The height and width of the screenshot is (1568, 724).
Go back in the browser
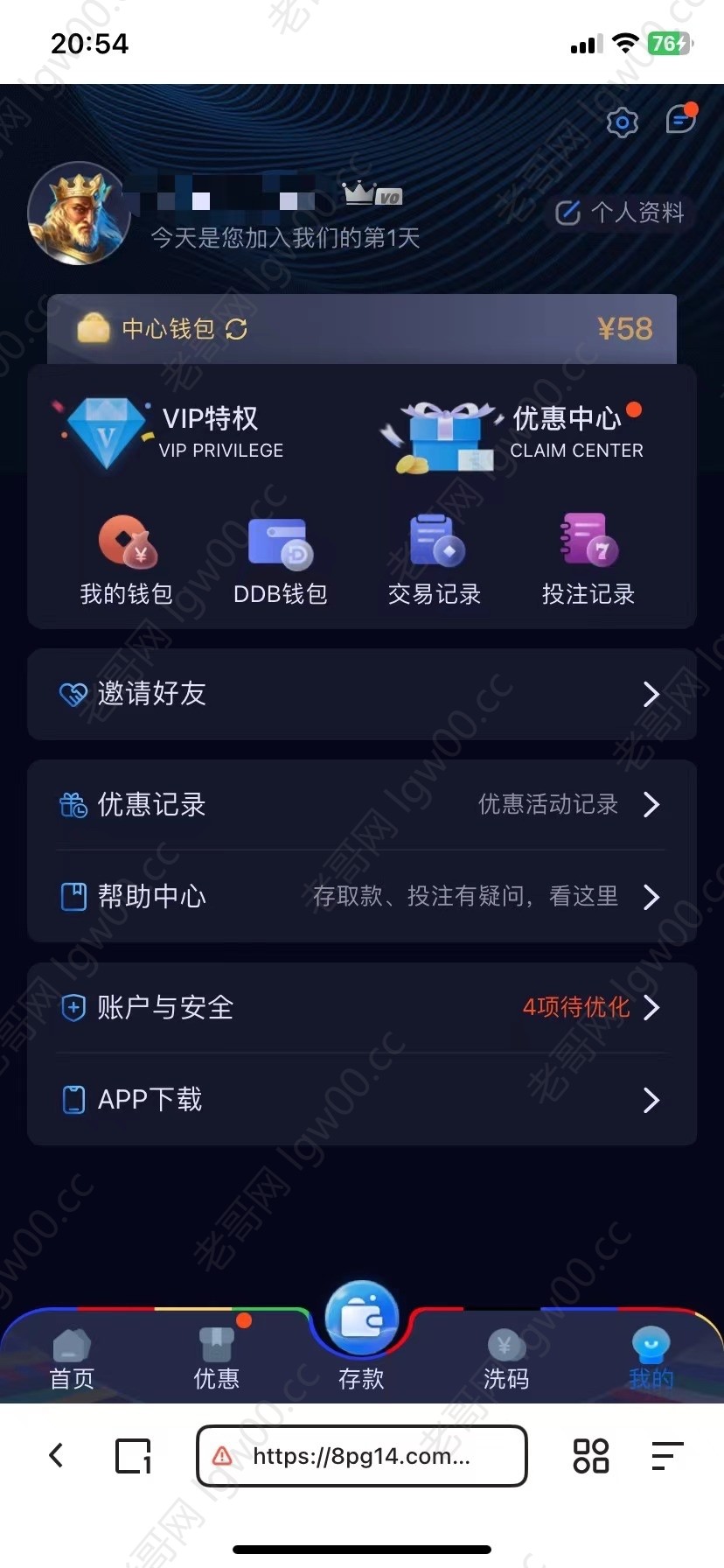(57, 1455)
